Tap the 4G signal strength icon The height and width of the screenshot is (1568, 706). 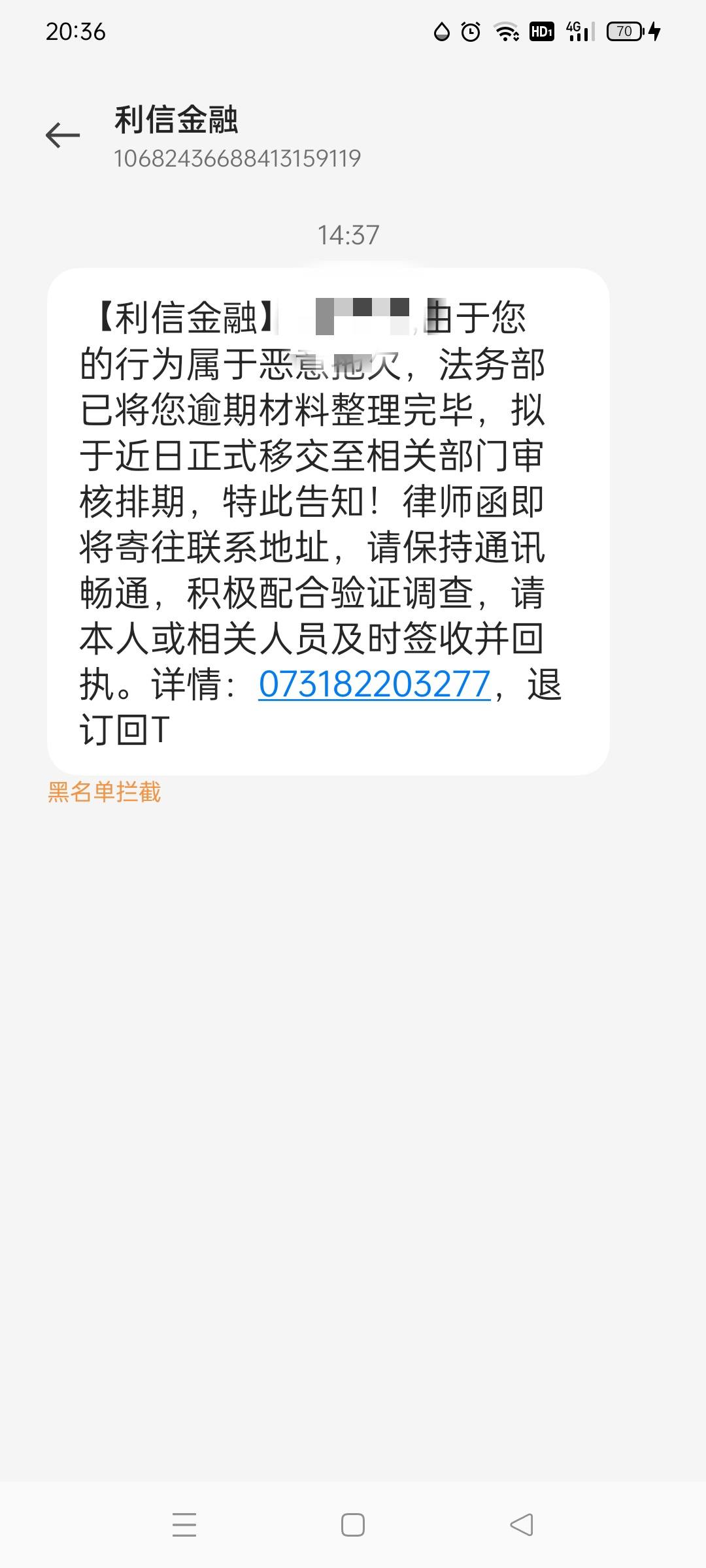(x=580, y=30)
